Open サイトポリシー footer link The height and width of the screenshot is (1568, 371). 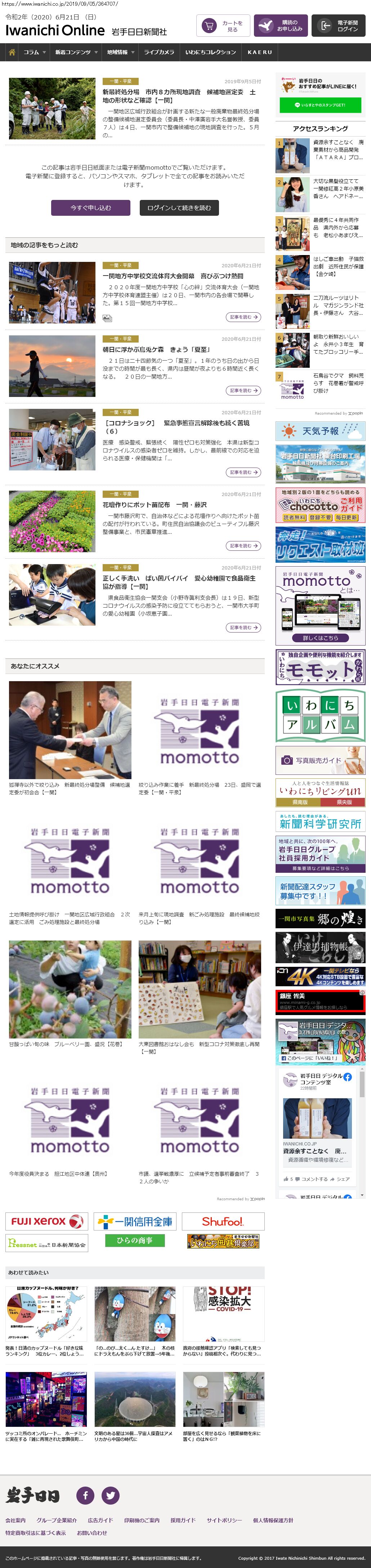[224, 1520]
